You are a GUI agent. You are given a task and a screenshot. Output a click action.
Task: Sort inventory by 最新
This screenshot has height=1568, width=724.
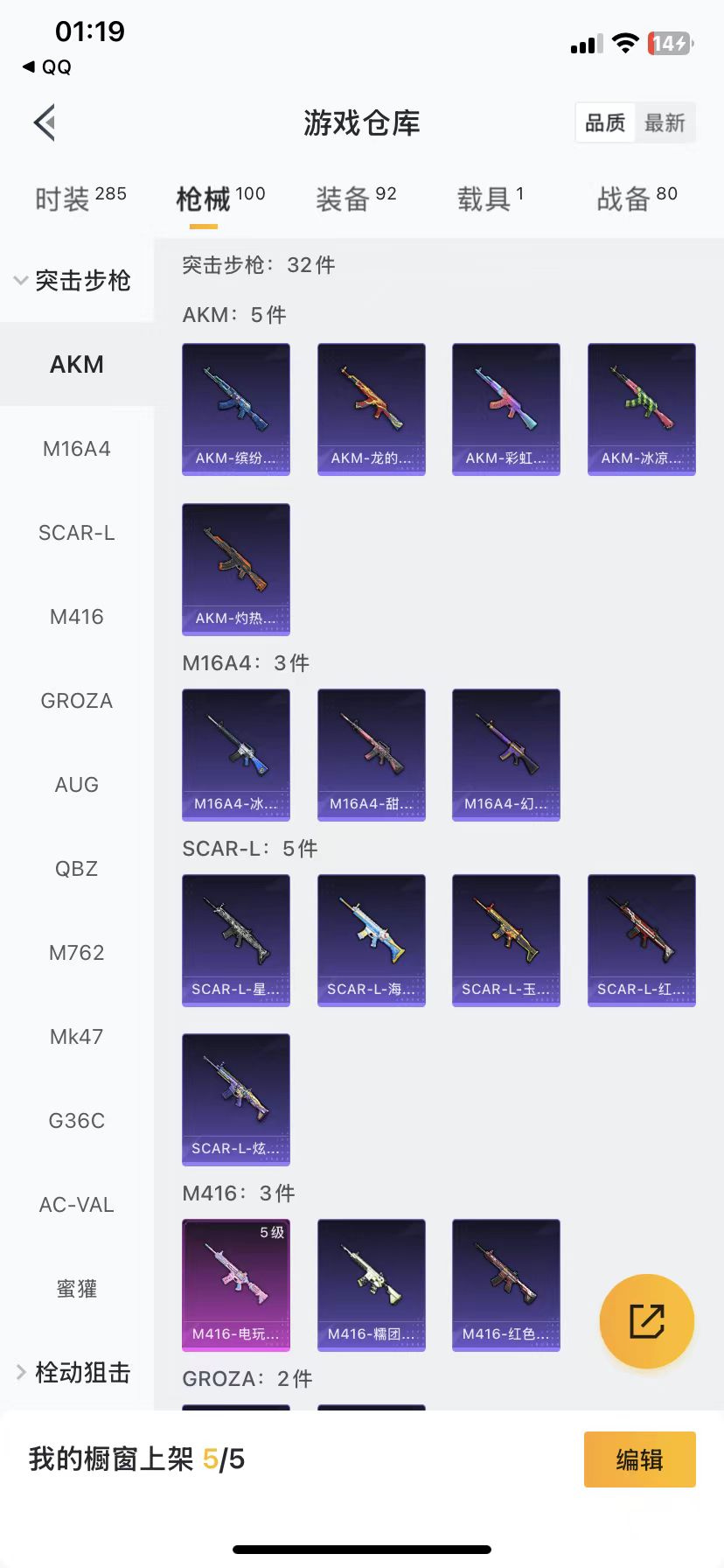click(x=665, y=122)
